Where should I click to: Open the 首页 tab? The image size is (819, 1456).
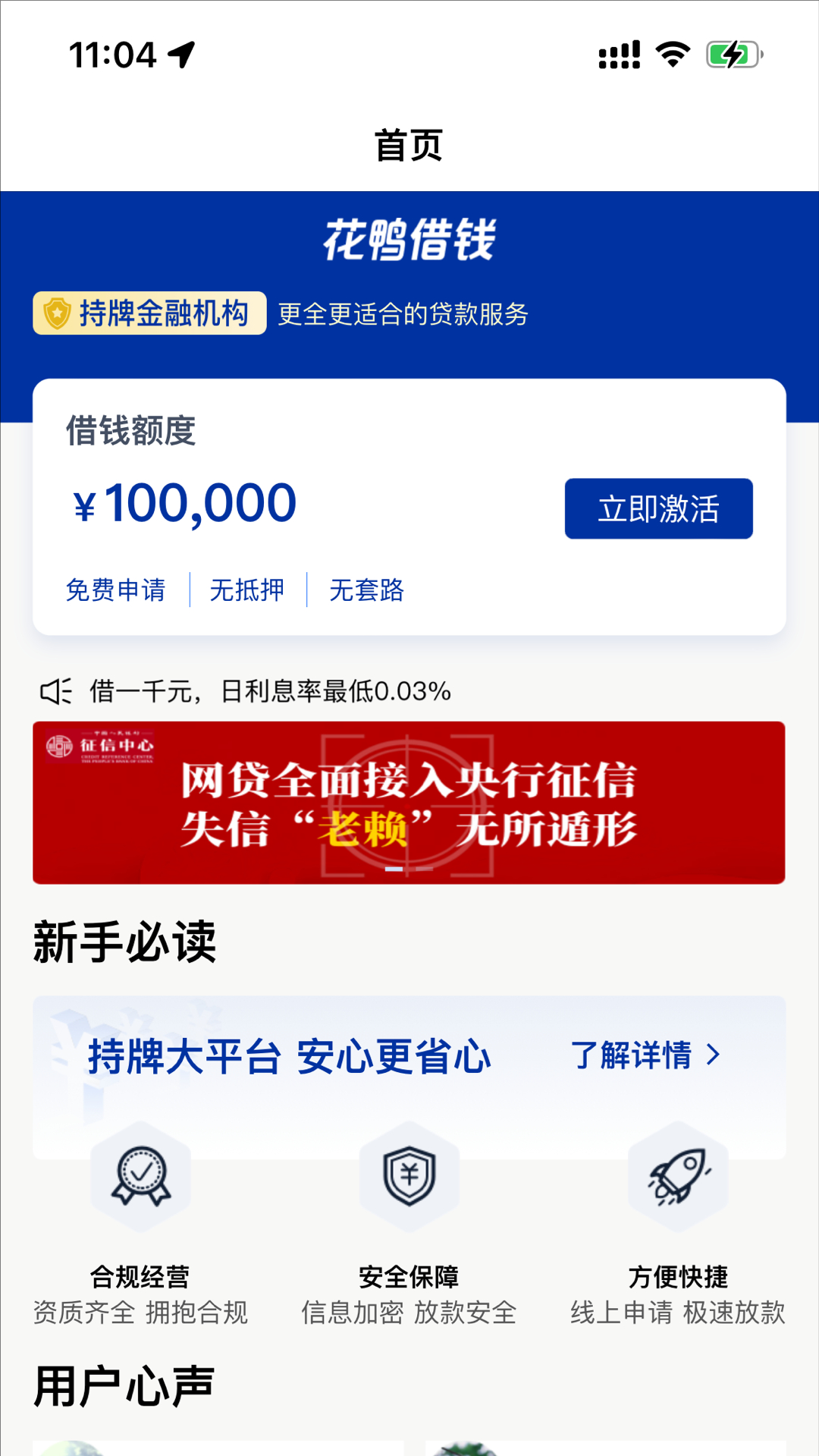tap(409, 146)
